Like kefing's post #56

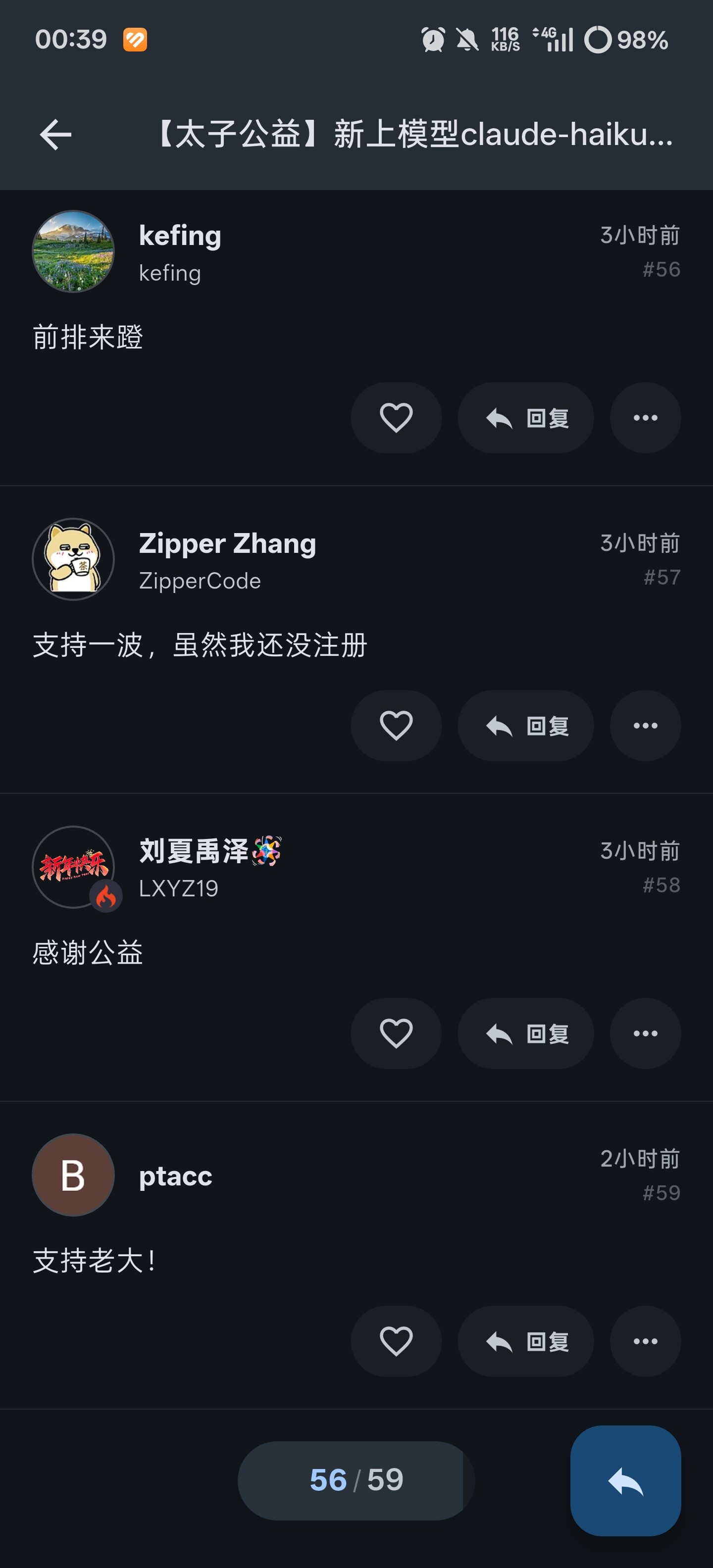pos(396,418)
